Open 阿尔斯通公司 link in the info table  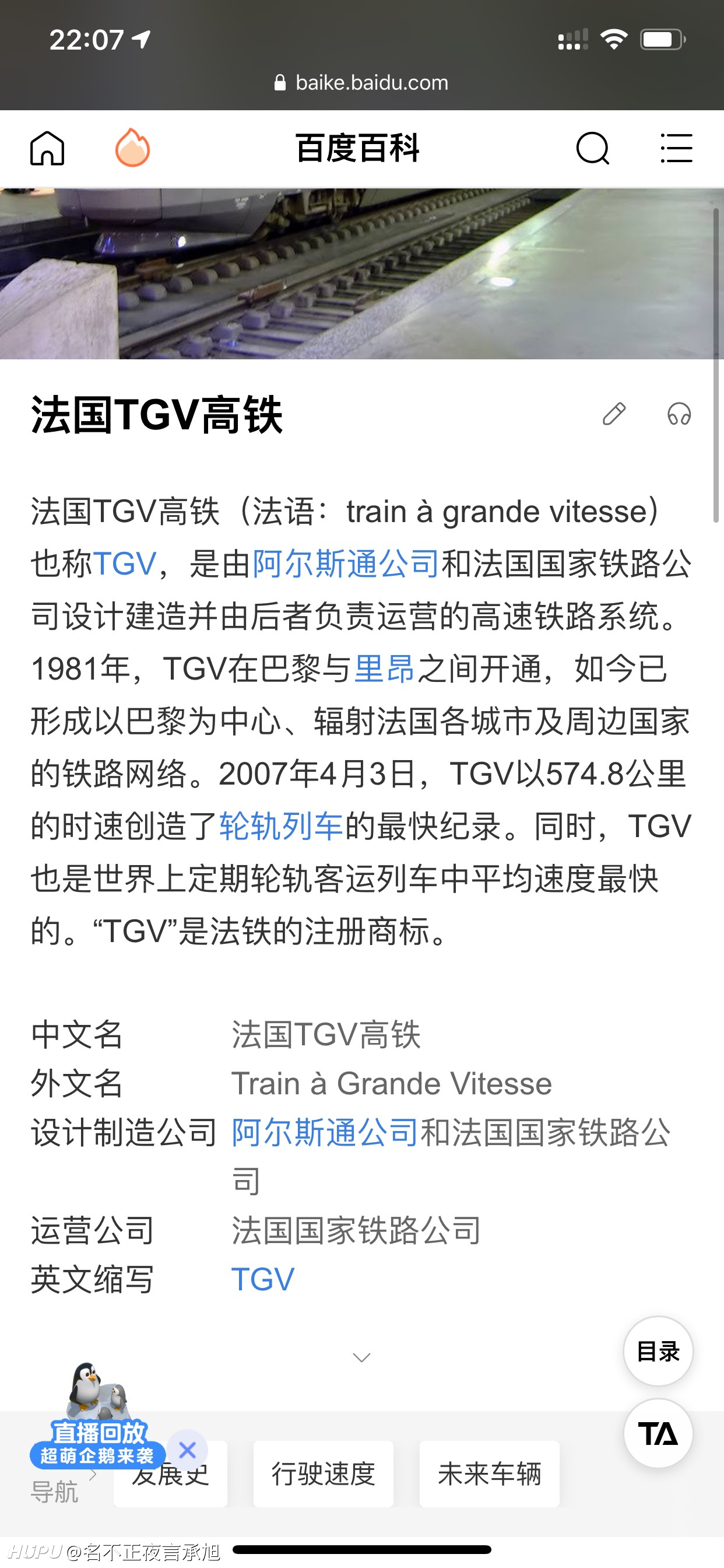[x=325, y=1133]
